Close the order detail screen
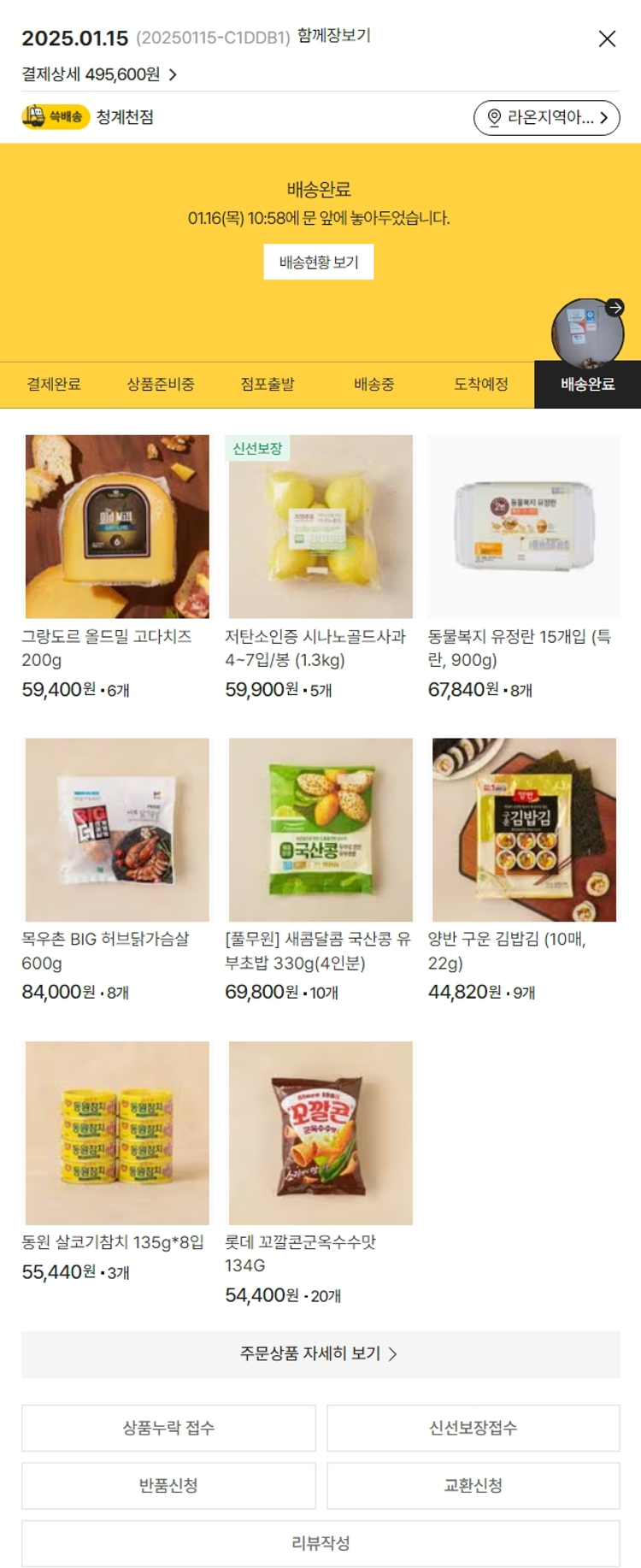This screenshot has height=1568, width=641. [607, 38]
